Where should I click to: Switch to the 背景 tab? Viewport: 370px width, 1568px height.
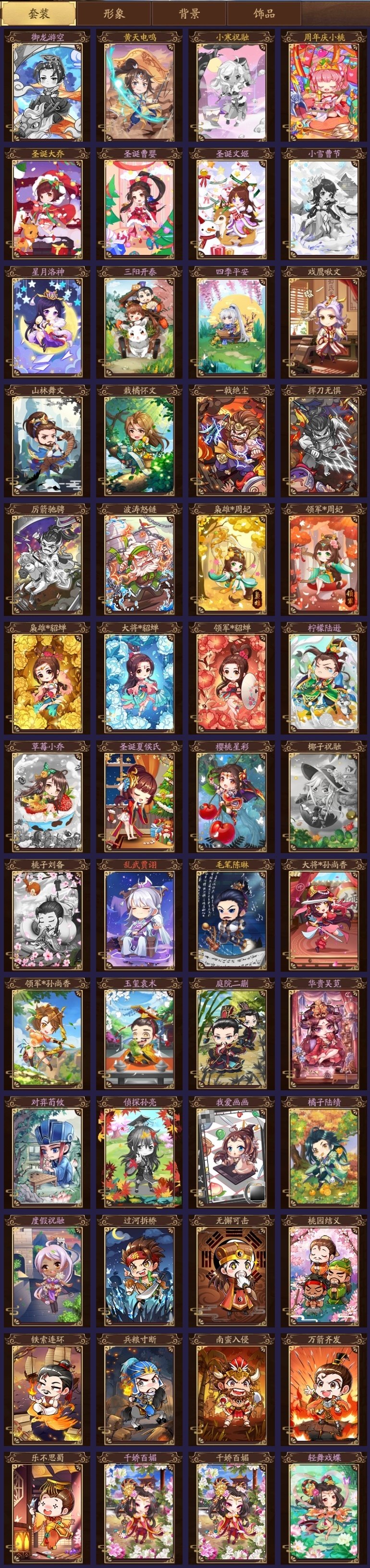pos(189,13)
